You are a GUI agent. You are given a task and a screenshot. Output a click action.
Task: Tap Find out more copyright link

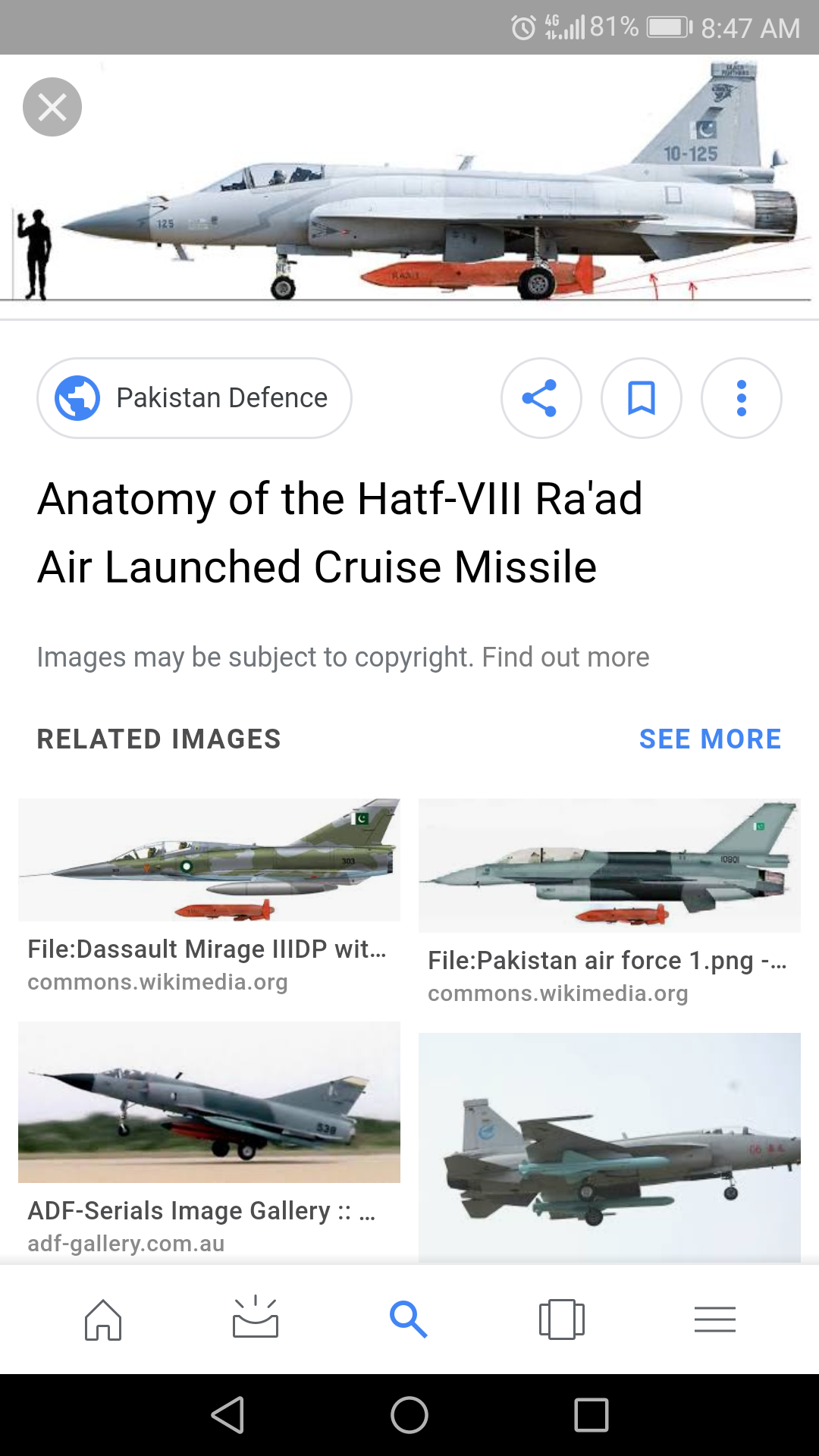tap(566, 657)
